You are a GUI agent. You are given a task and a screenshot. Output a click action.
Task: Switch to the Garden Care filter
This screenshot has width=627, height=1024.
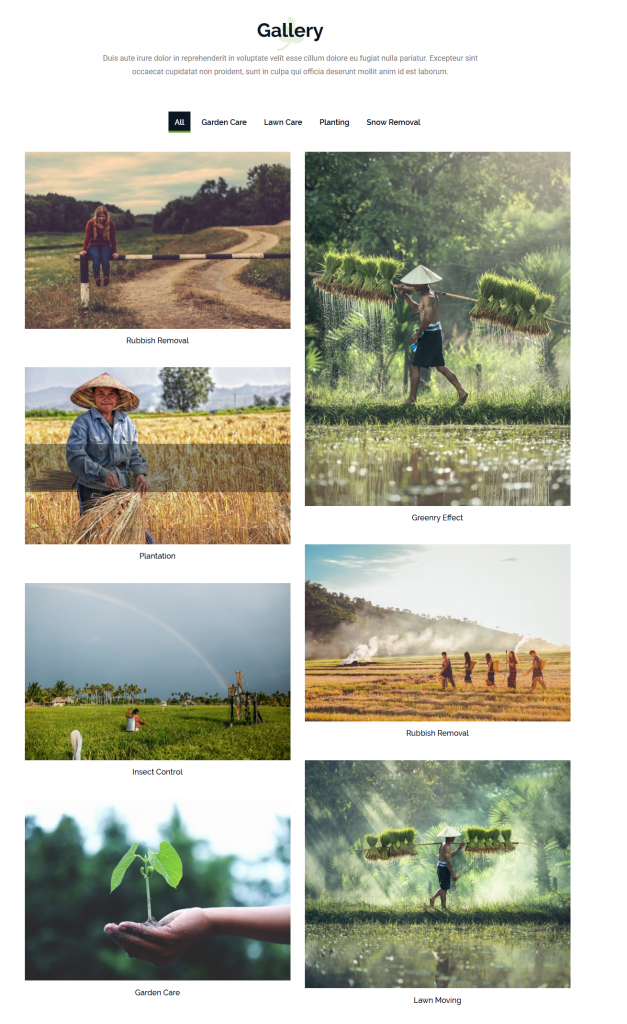point(224,122)
